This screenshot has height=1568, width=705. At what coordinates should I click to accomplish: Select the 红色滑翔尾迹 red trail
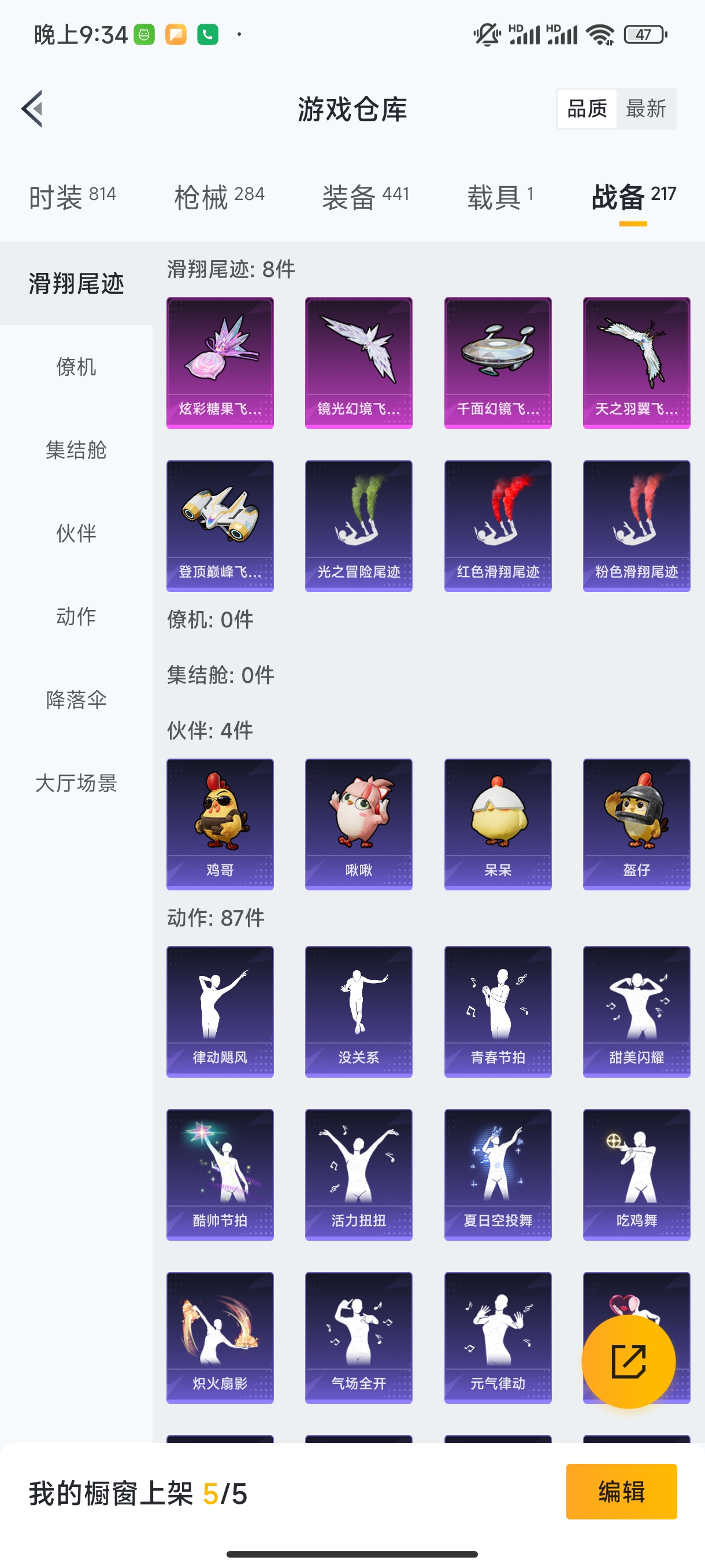[497, 526]
